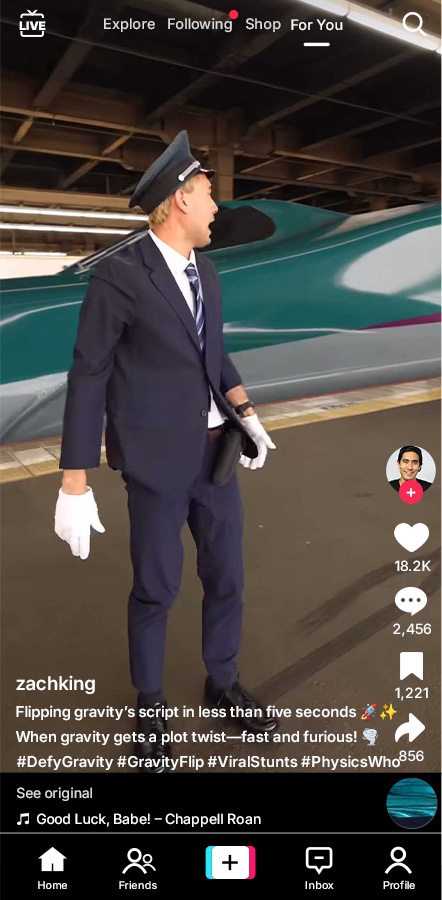Go to the Home tab
This screenshot has width=442, height=900.
point(52,868)
